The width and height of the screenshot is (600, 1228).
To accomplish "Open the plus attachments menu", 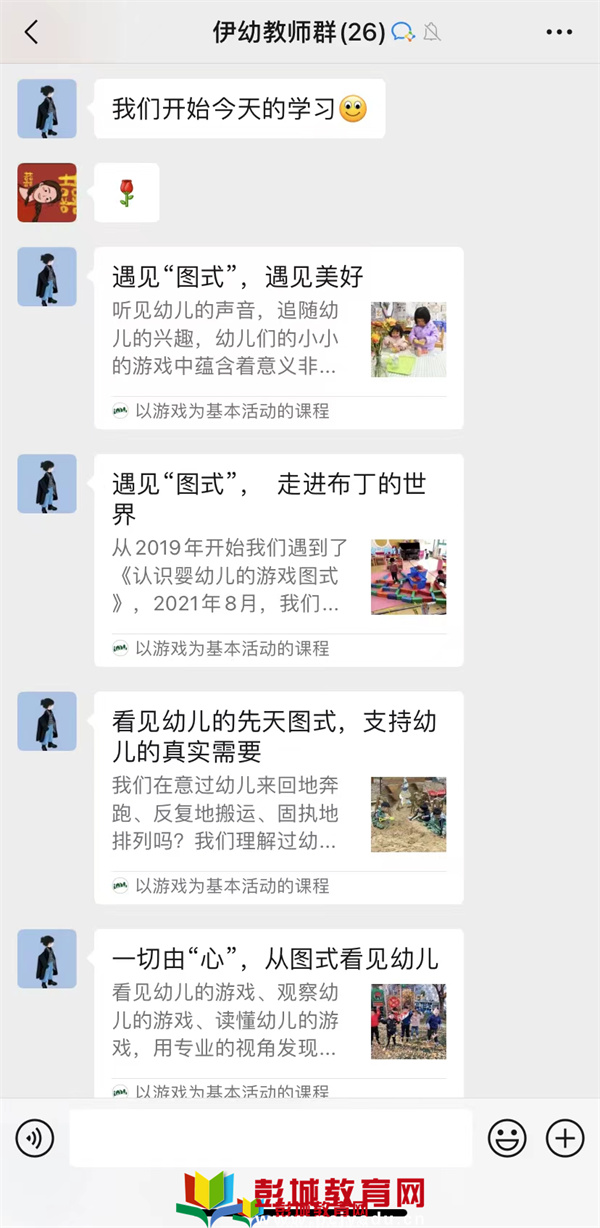I will pos(565,1138).
